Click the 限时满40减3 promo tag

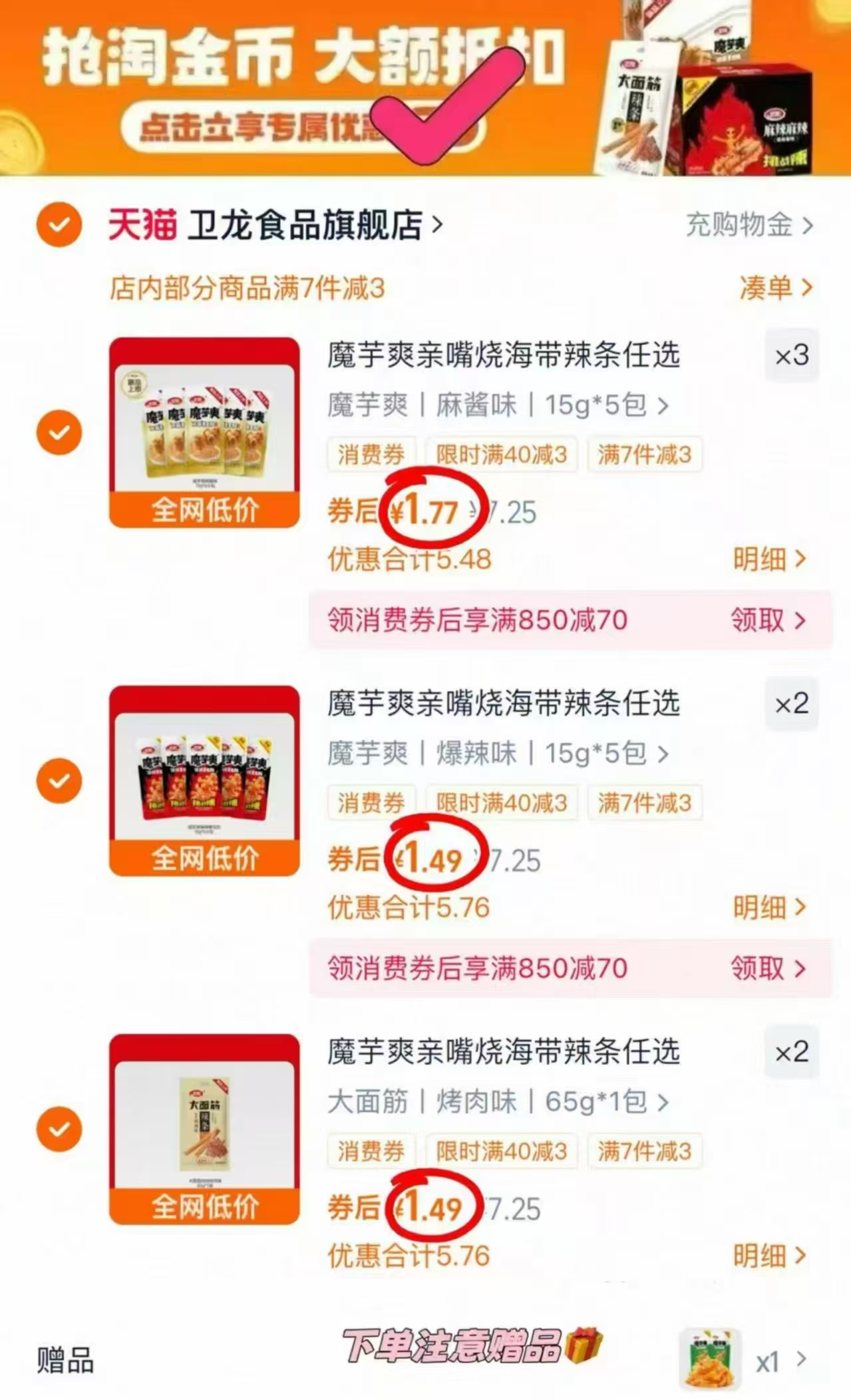point(504,454)
